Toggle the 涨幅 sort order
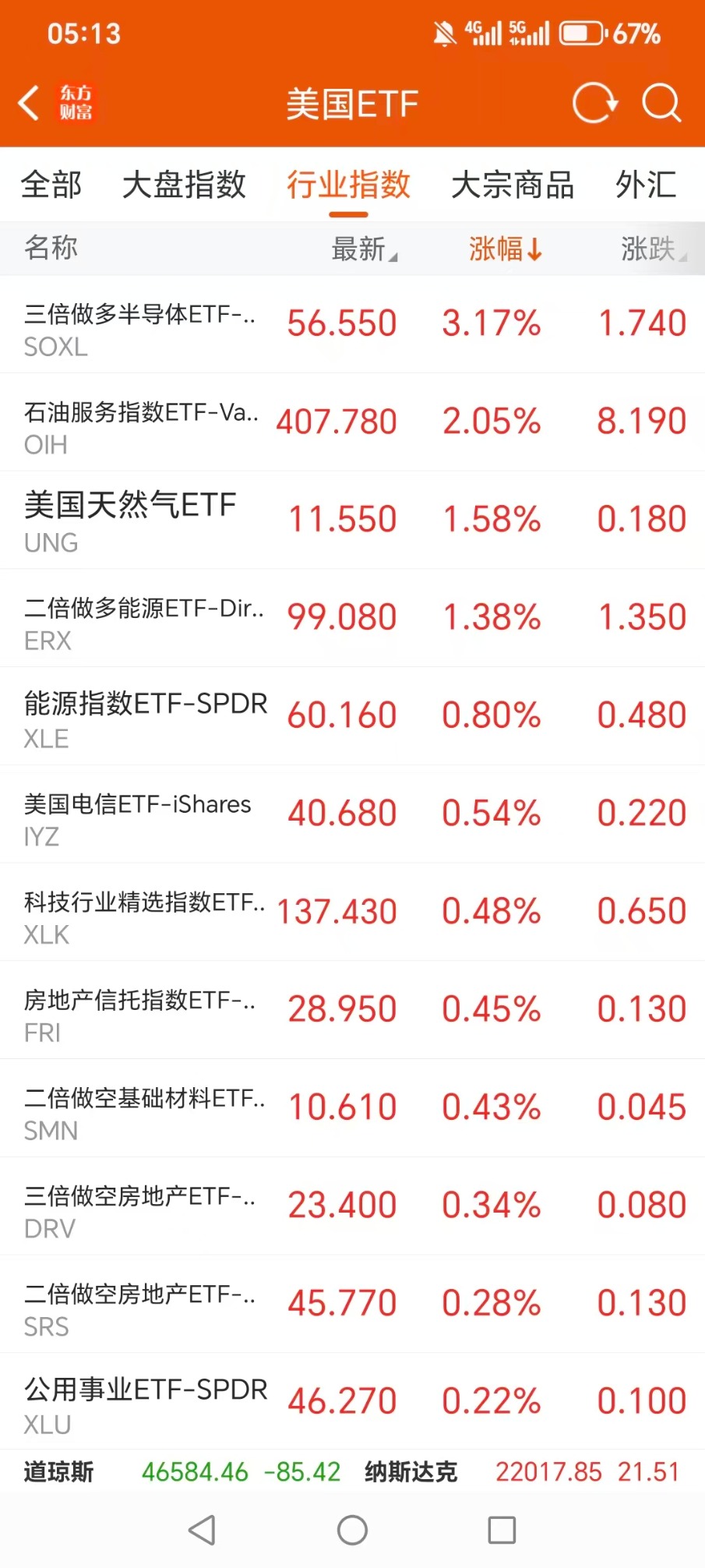This screenshot has width=705, height=1568. 505,249
